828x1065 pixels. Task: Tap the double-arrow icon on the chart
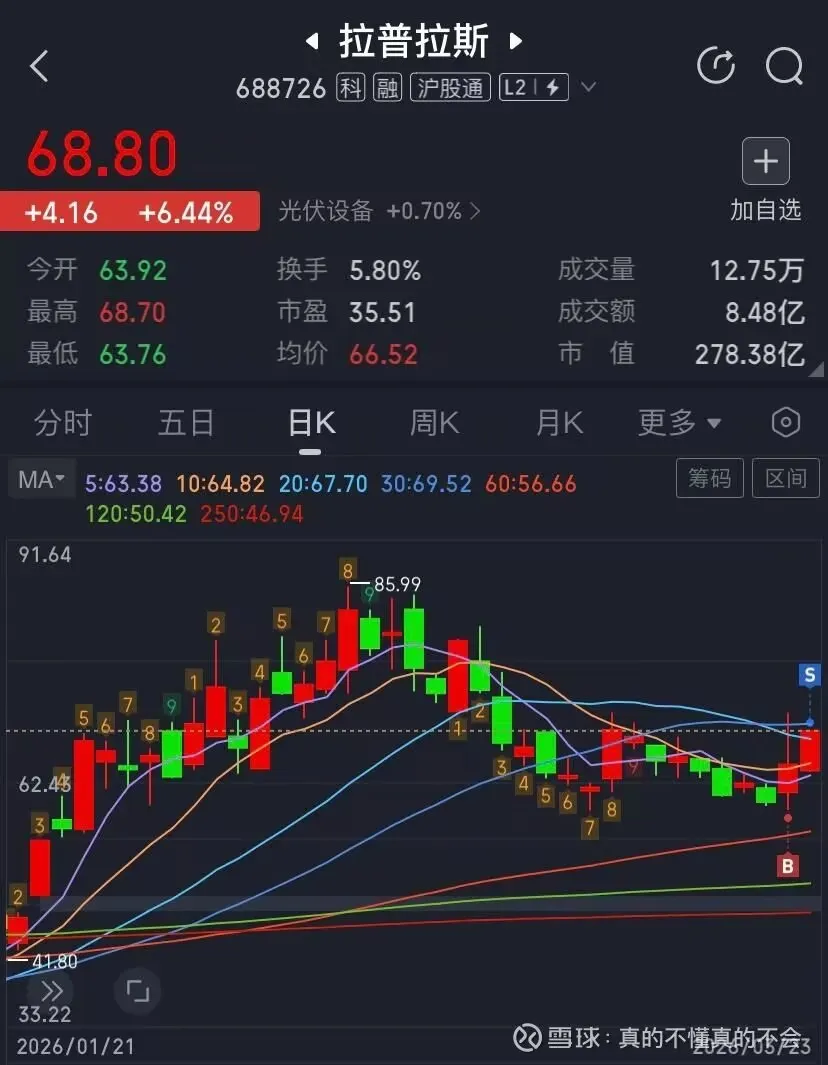[52, 991]
